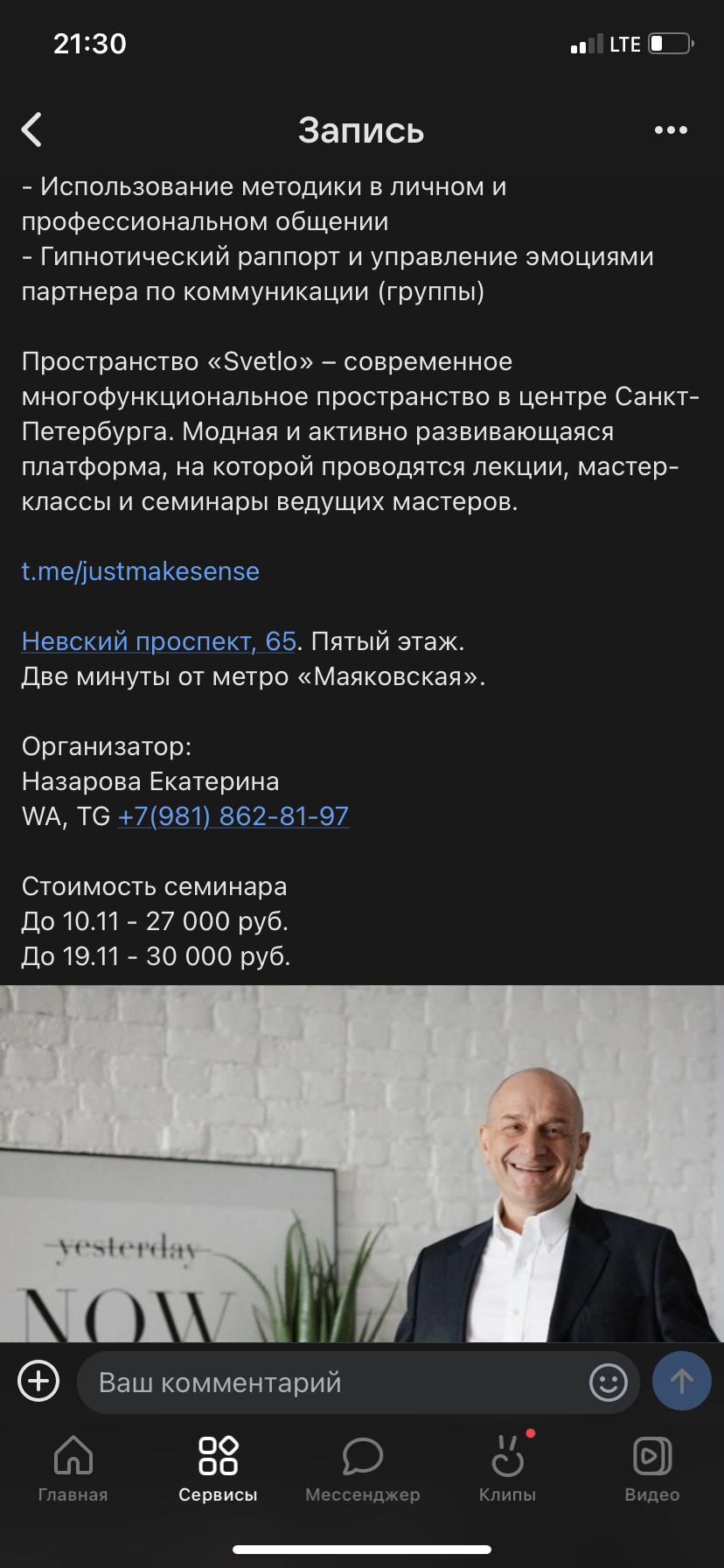This screenshot has width=724, height=1568.
Task: Open the Невский проспект, 65 address link
Action: pos(159,641)
